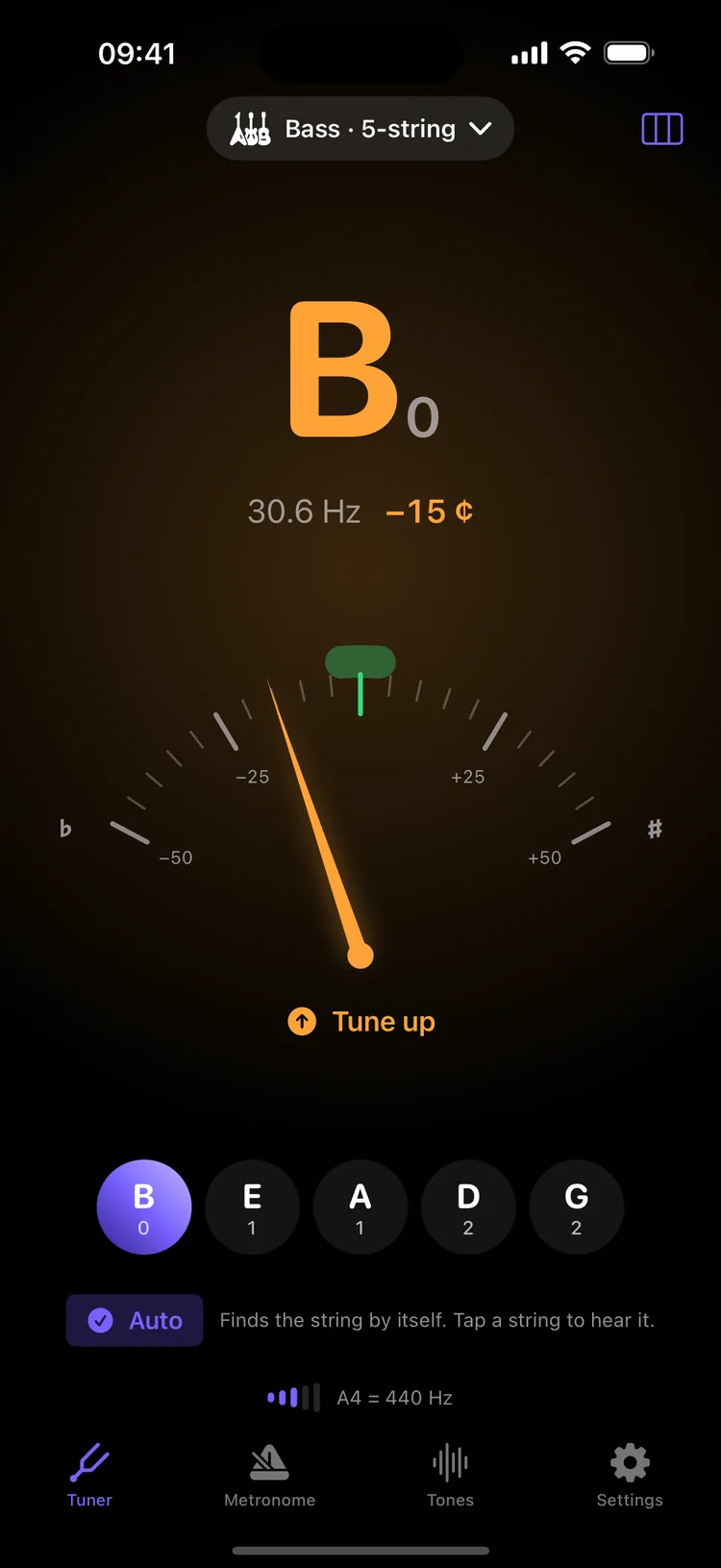Select the G2 string
The width and height of the screenshot is (721, 1568).
(x=577, y=1207)
